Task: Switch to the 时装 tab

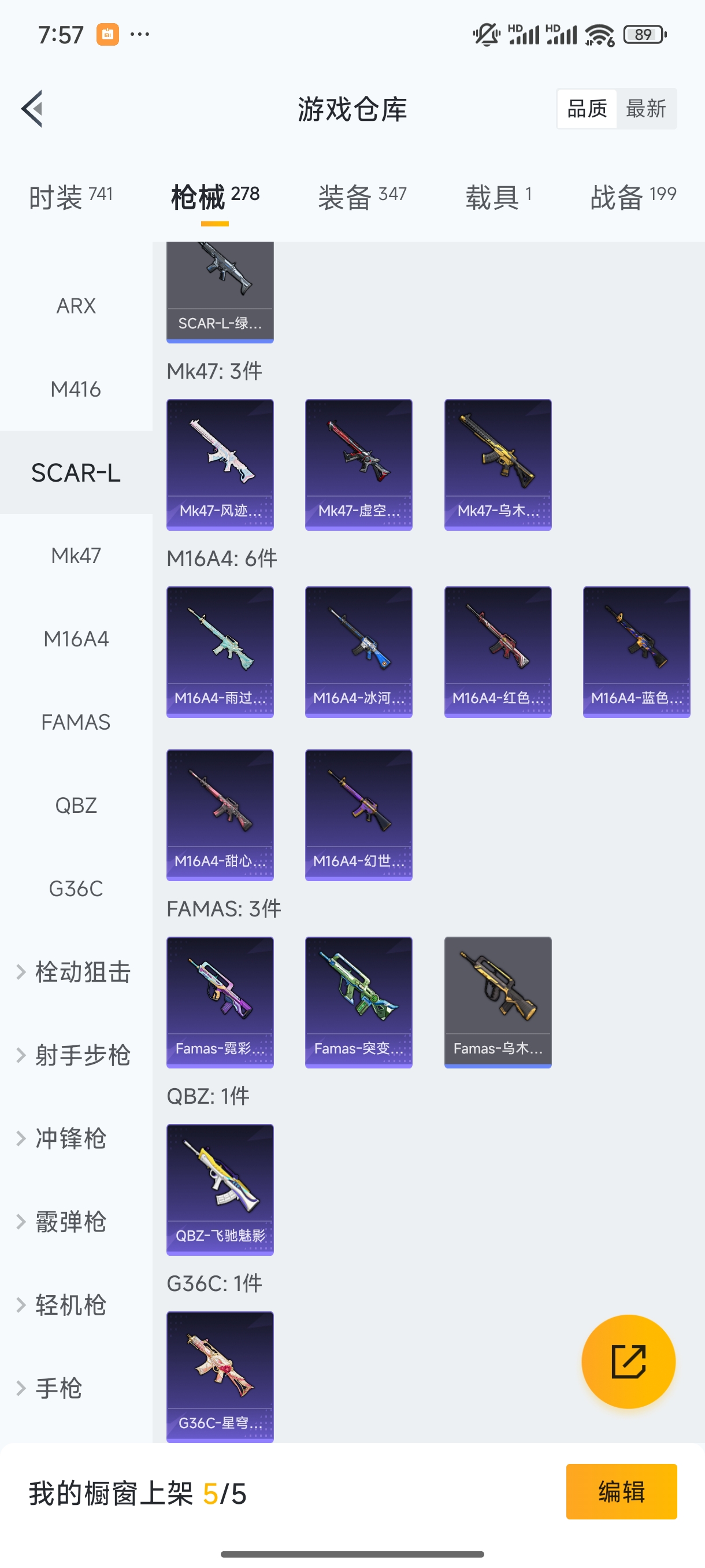Action: click(x=70, y=197)
